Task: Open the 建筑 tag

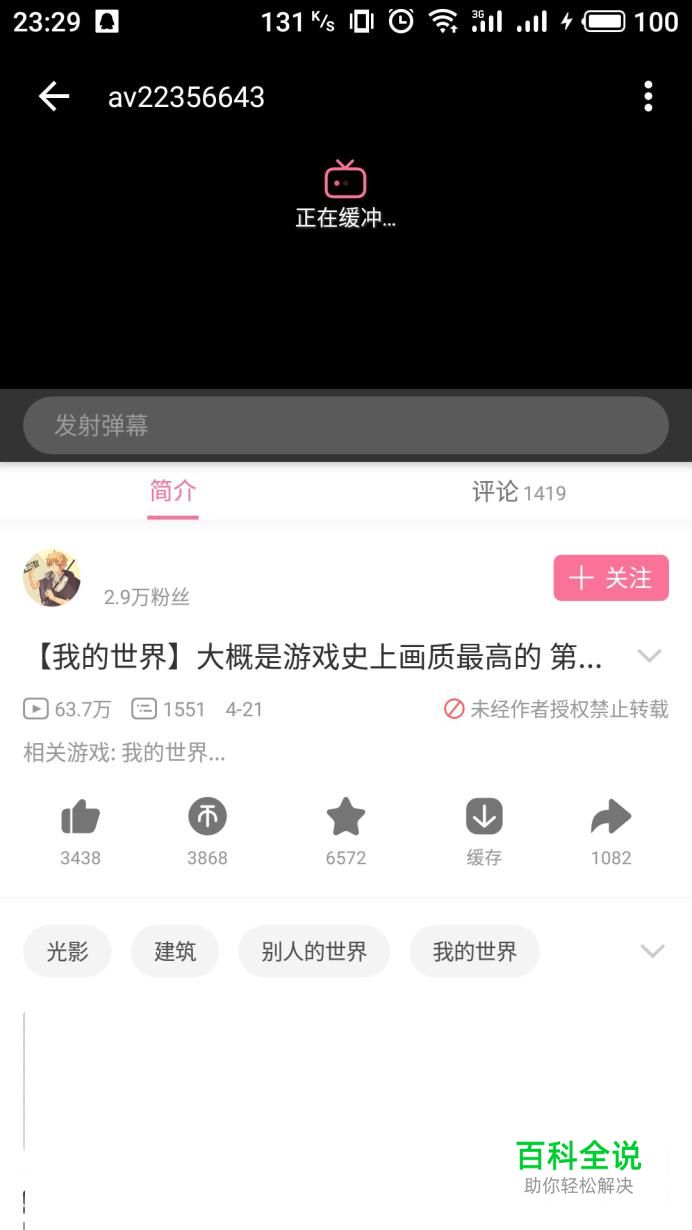Action: pyautogui.click(x=175, y=951)
